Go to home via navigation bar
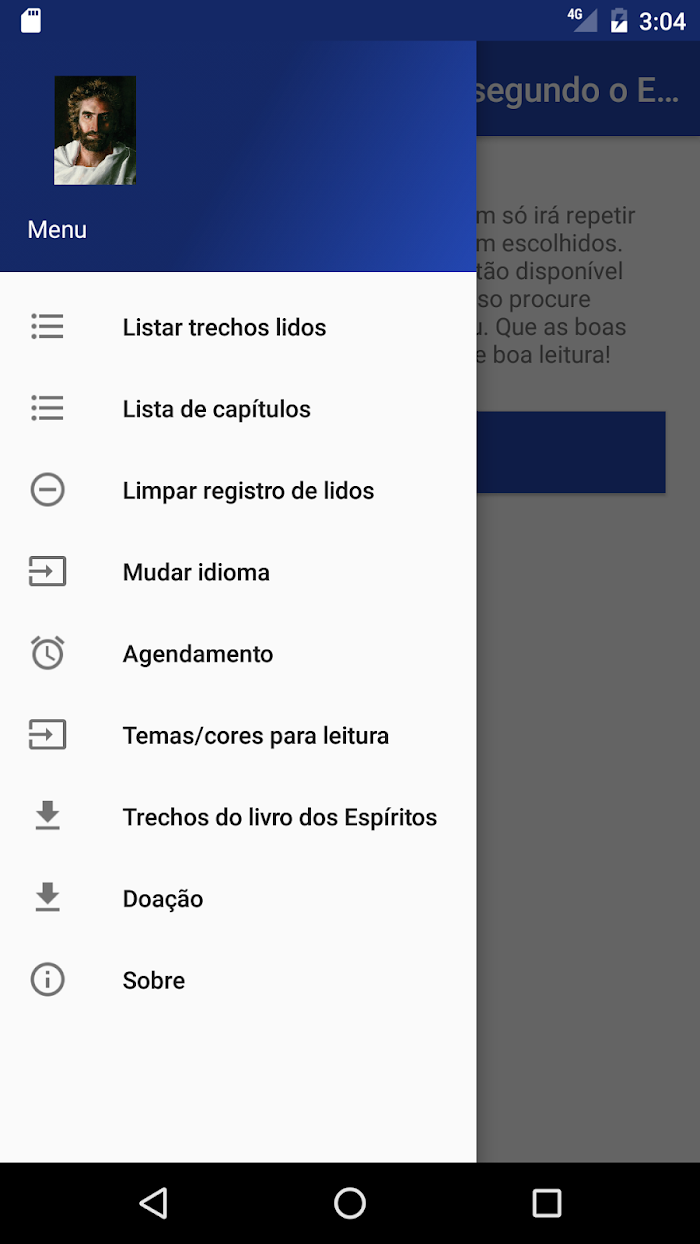 350,1203
